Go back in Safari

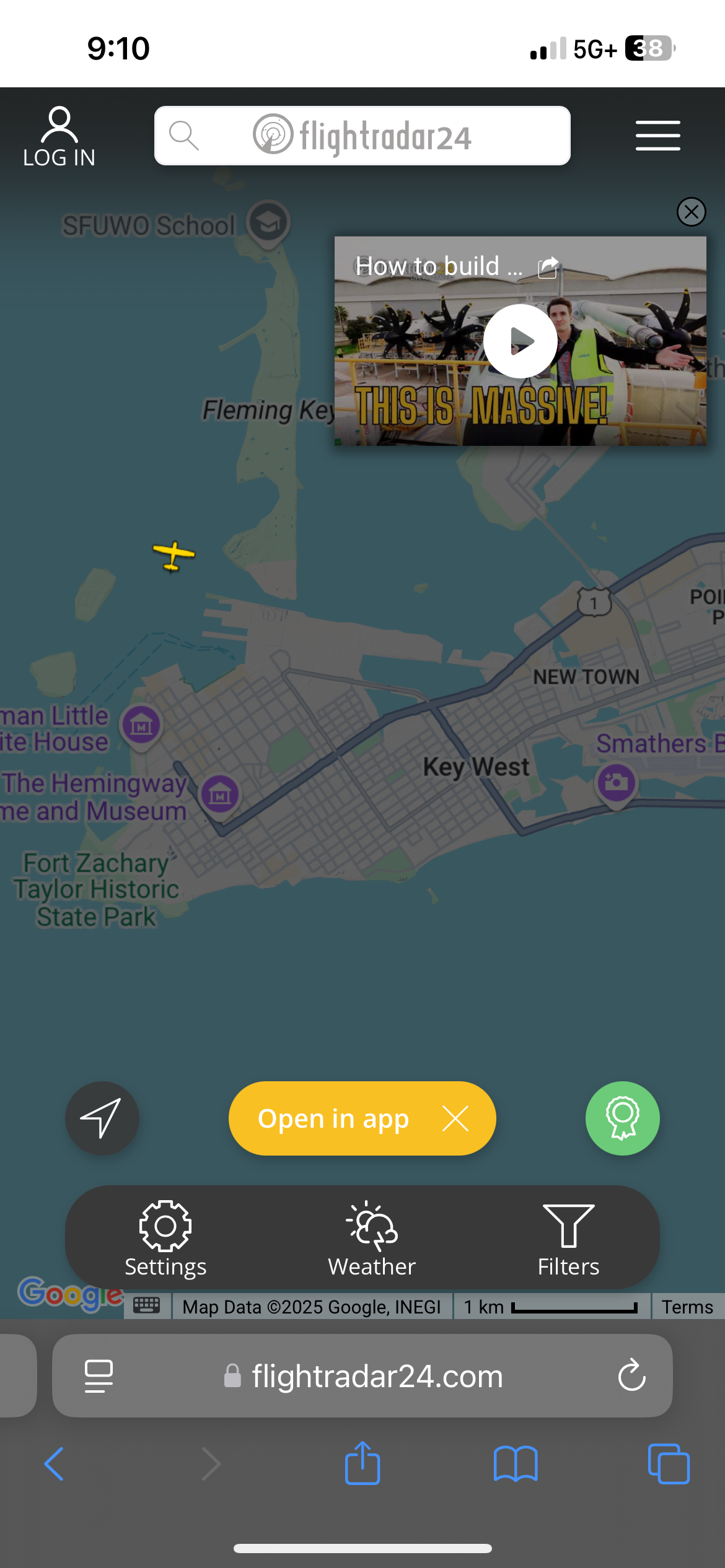(x=55, y=1464)
